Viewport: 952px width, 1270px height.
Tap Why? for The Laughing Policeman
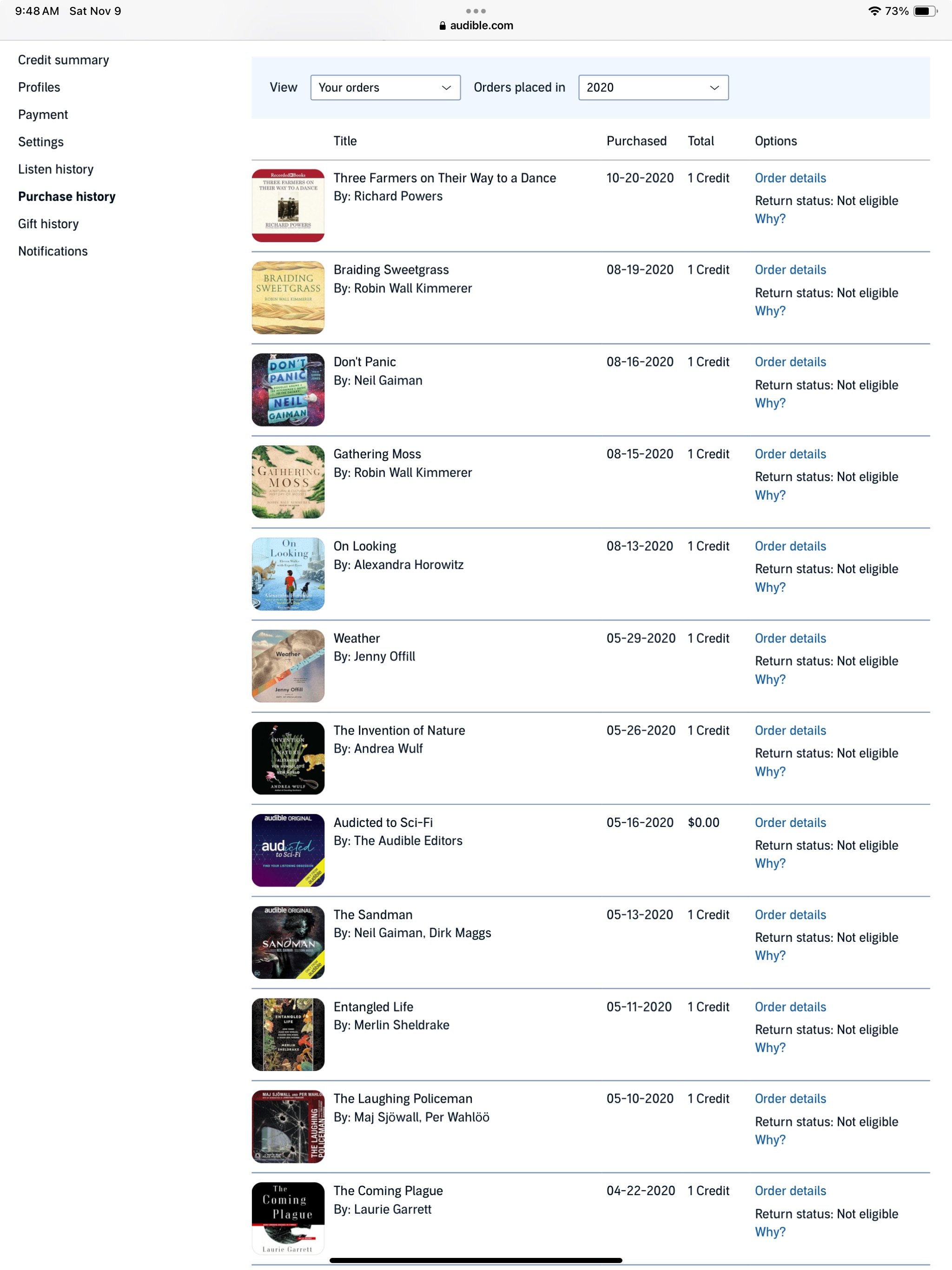tap(769, 1140)
